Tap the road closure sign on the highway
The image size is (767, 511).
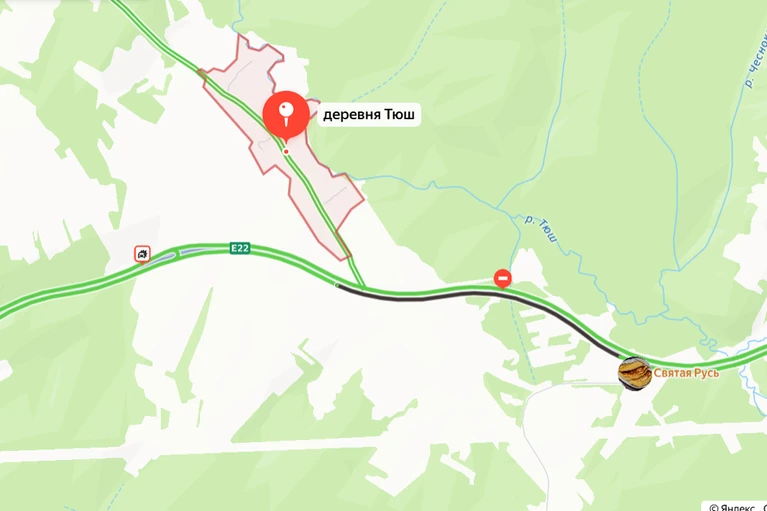coord(503,278)
